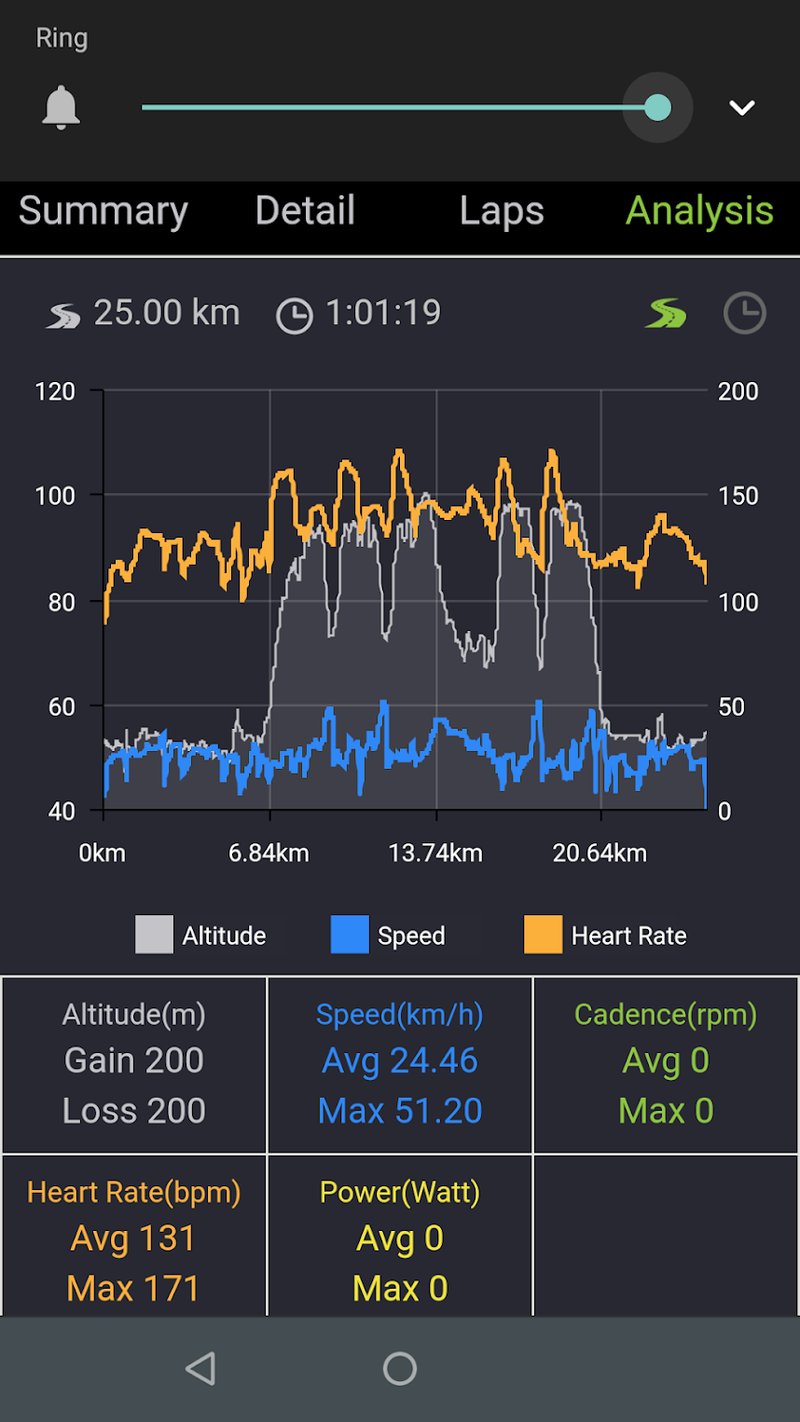800x1422 pixels.
Task: Switch to the Summary tab
Action: pyautogui.click(x=103, y=211)
